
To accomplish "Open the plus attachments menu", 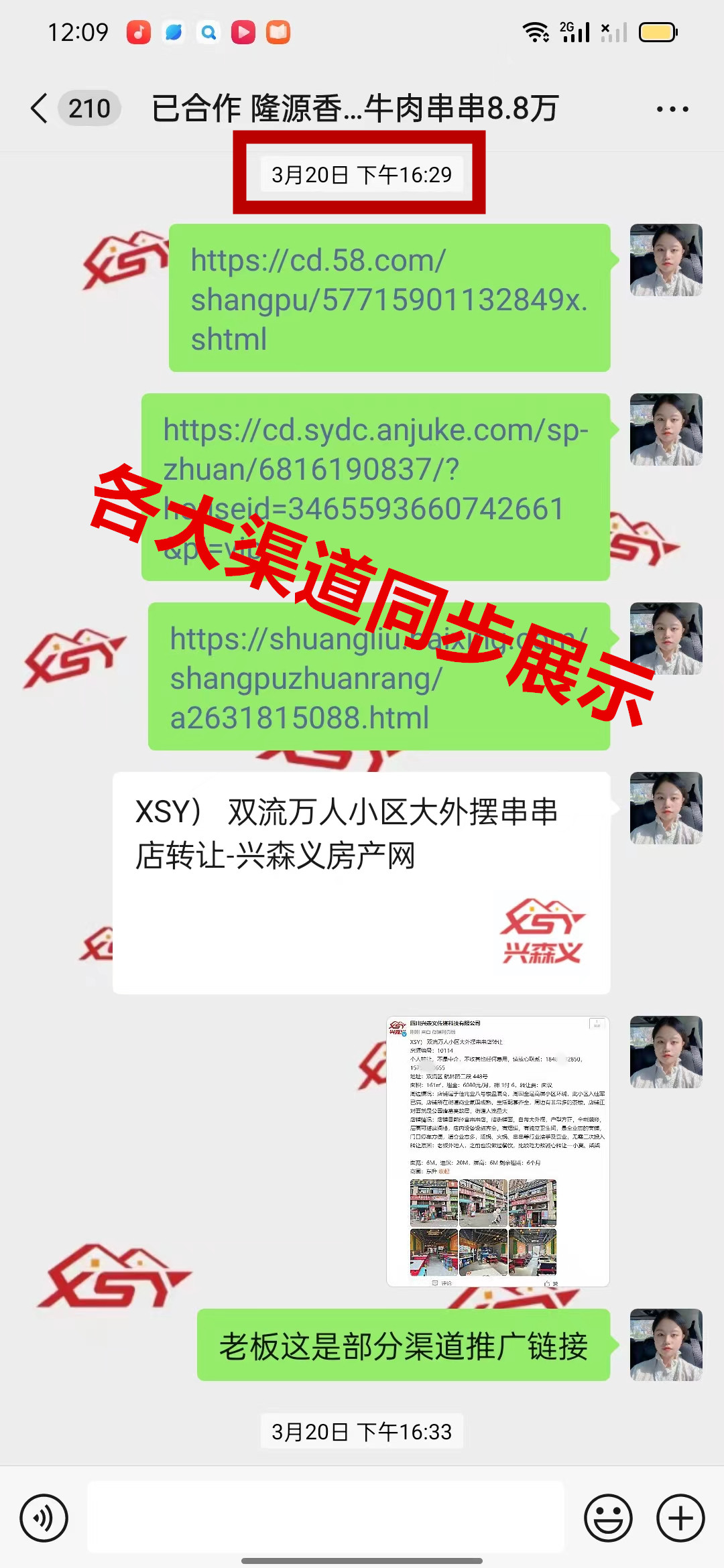I will (680, 1518).
